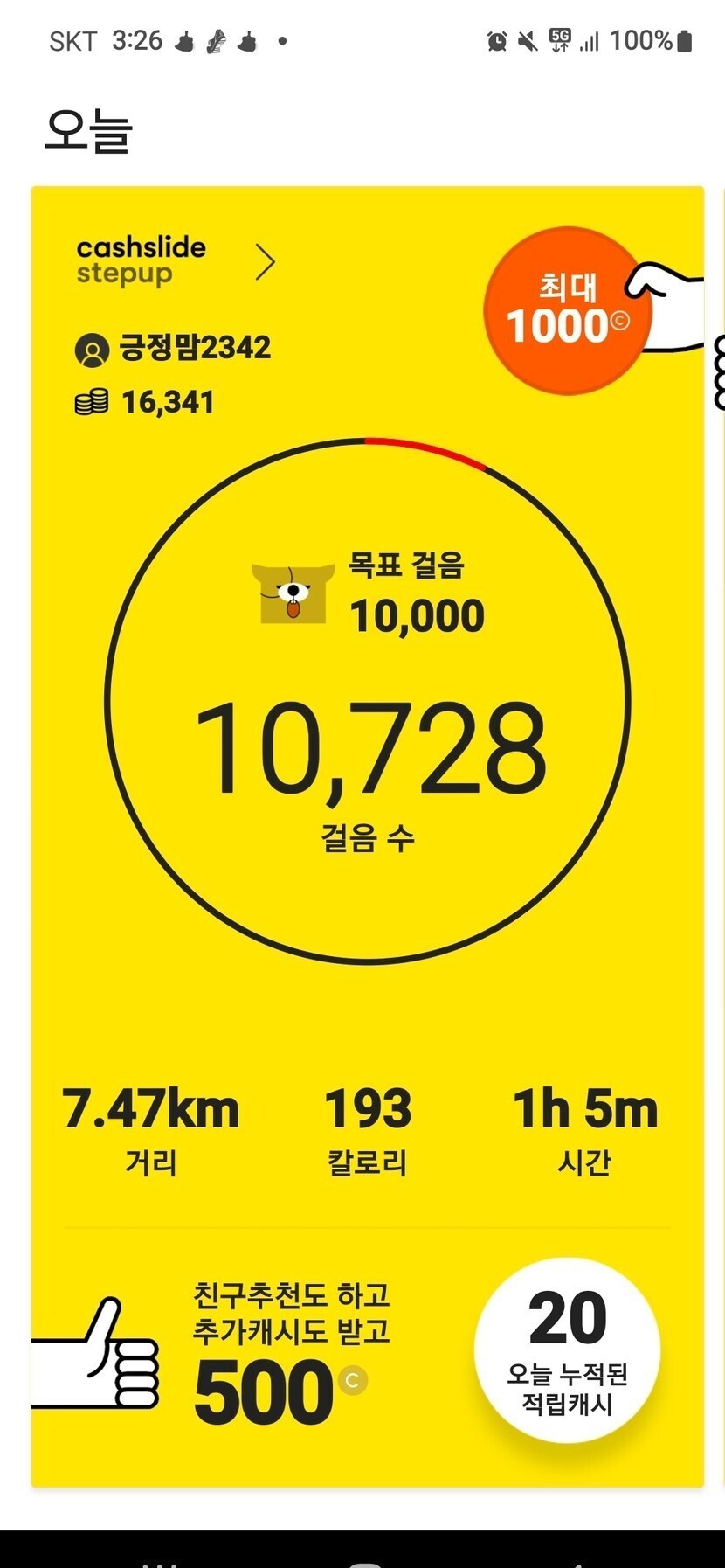
Task: Open cashslide stepup via the chevron arrow
Action: click(x=265, y=261)
